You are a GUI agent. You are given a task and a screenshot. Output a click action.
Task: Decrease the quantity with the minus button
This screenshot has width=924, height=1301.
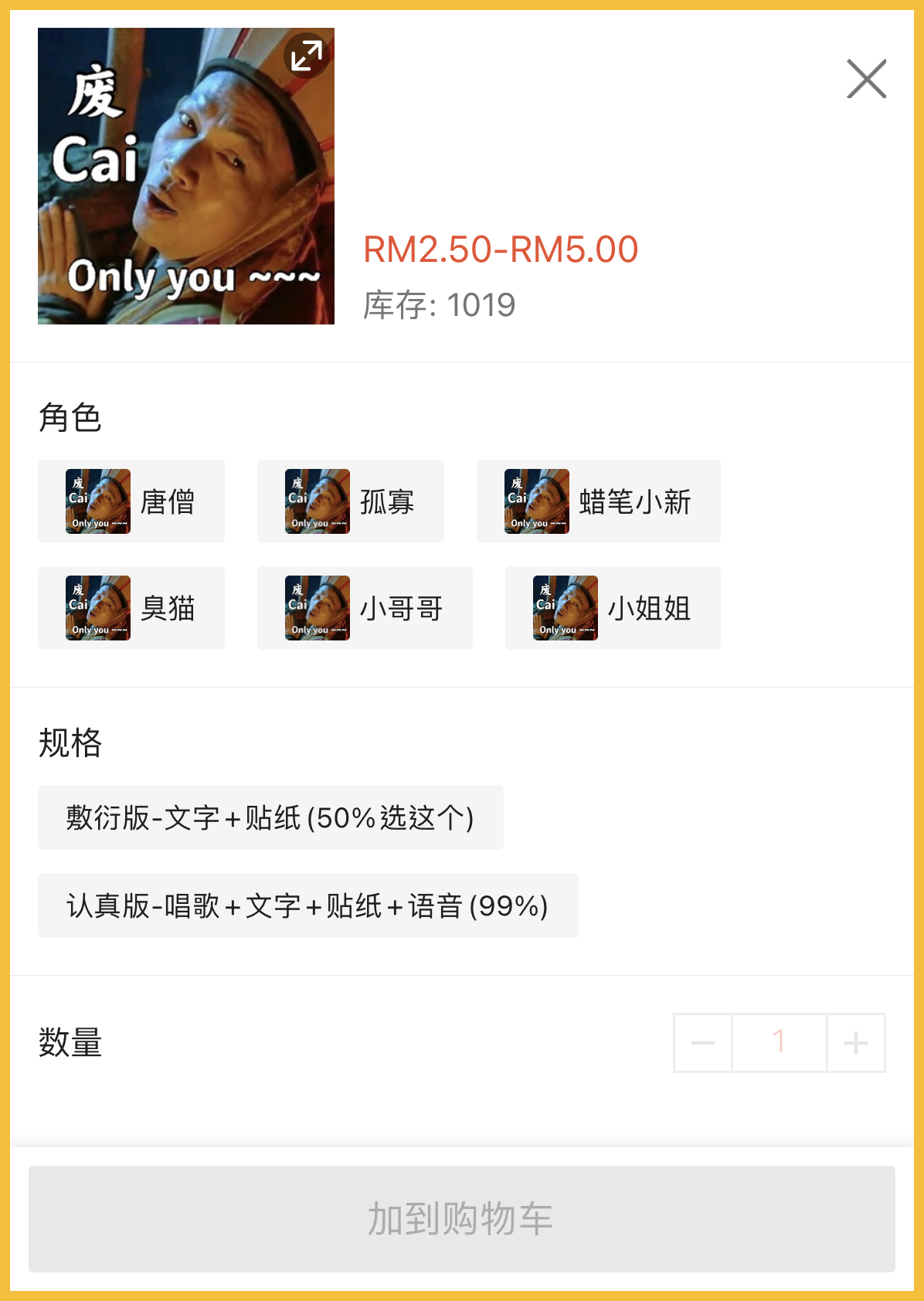(703, 1043)
